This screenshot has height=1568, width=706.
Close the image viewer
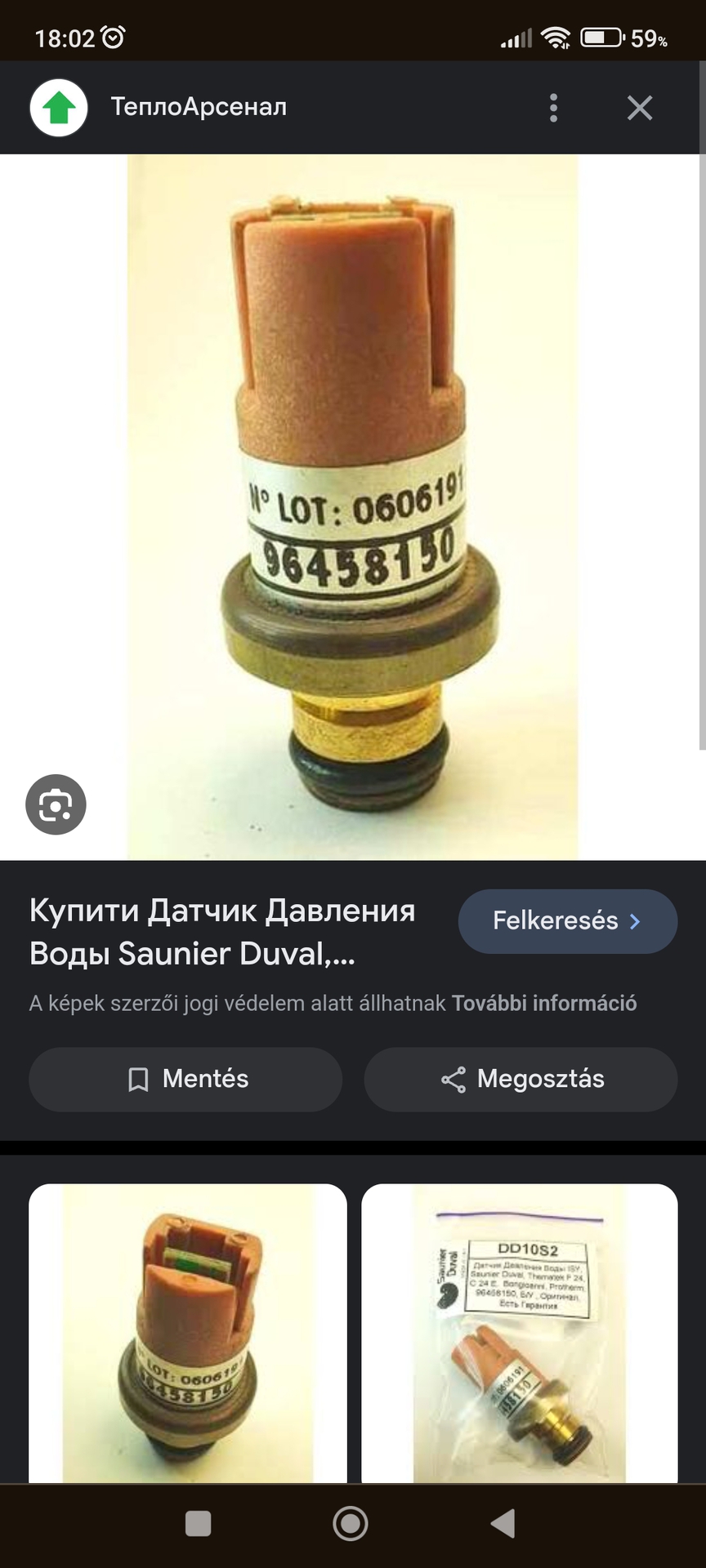[x=640, y=108]
